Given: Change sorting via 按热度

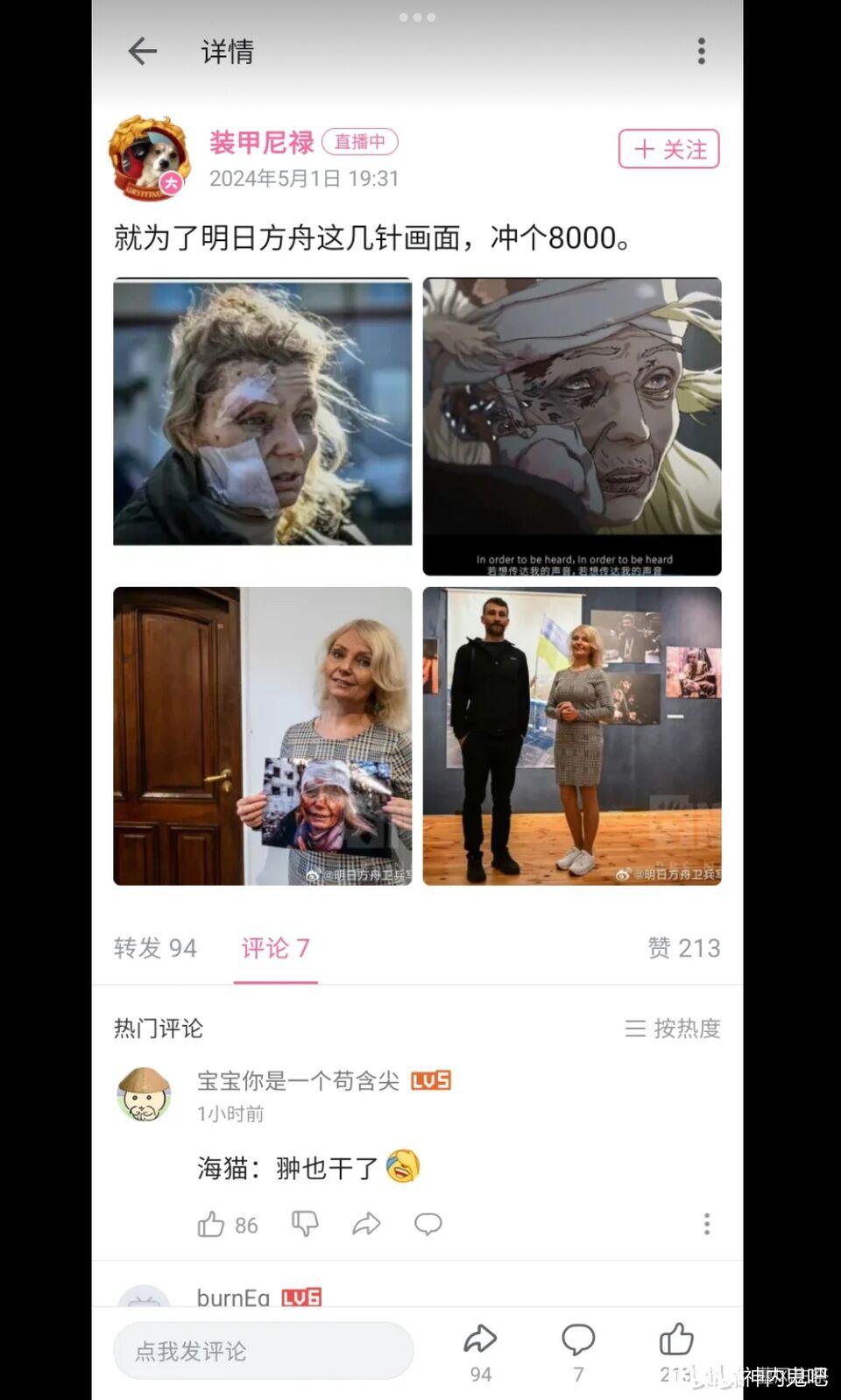Looking at the screenshot, I should pyautogui.click(x=673, y=1028).
